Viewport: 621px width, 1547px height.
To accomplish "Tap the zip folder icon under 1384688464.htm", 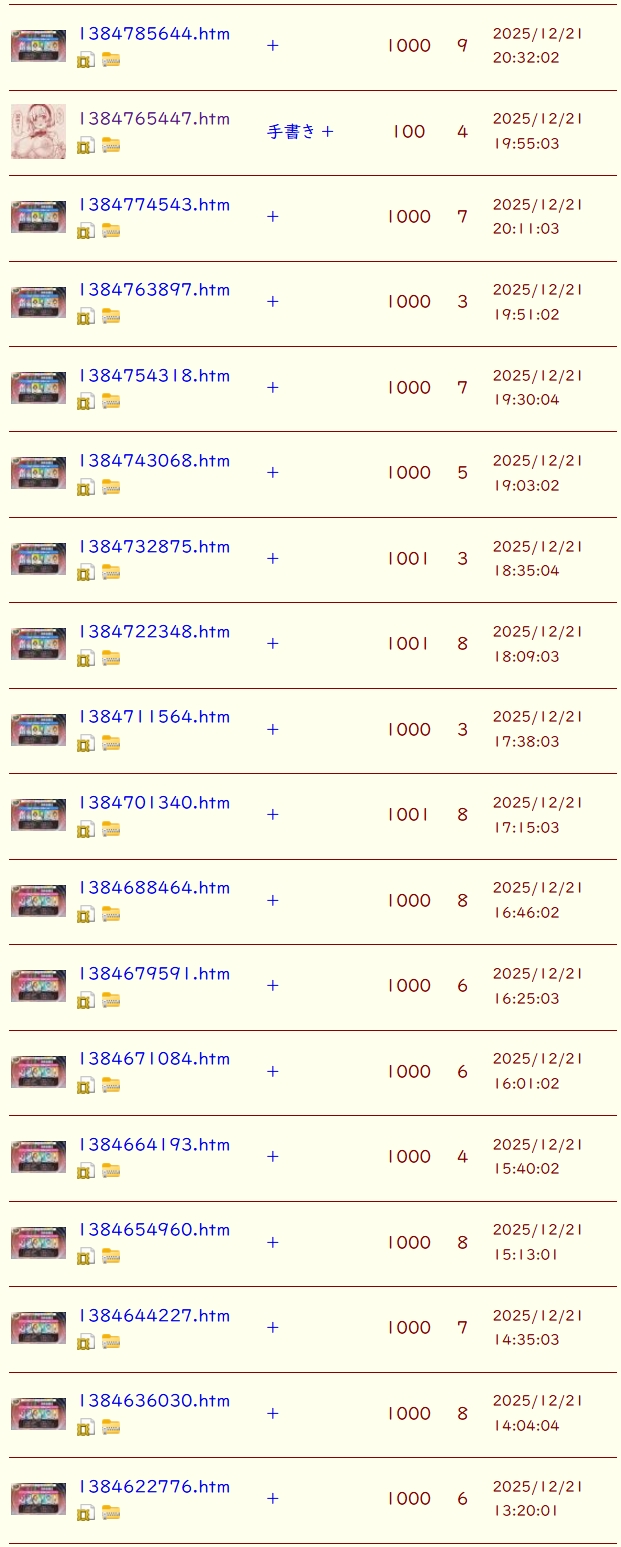I will click(111, 915).
